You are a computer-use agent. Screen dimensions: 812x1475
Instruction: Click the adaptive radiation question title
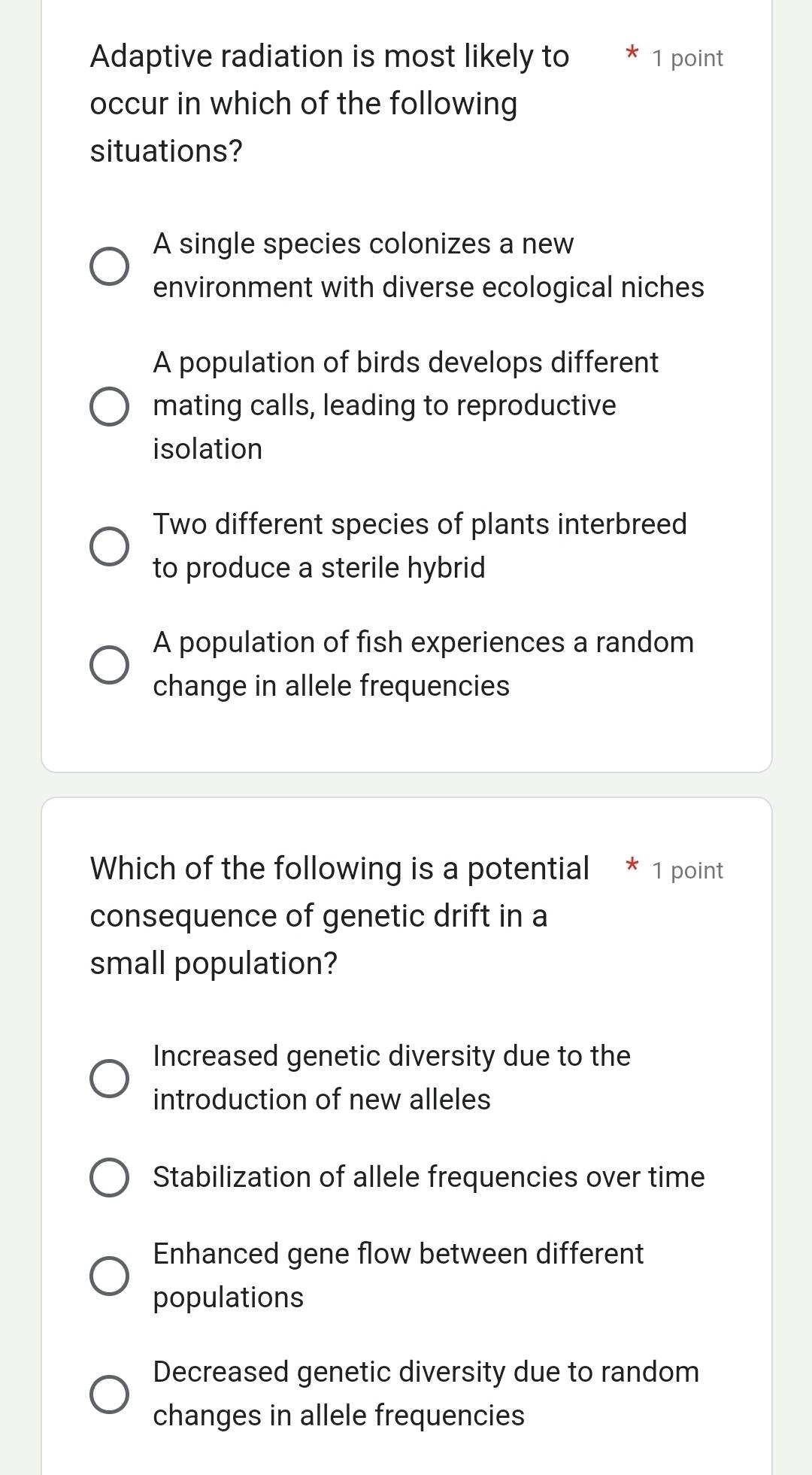(x=301, y=103)
